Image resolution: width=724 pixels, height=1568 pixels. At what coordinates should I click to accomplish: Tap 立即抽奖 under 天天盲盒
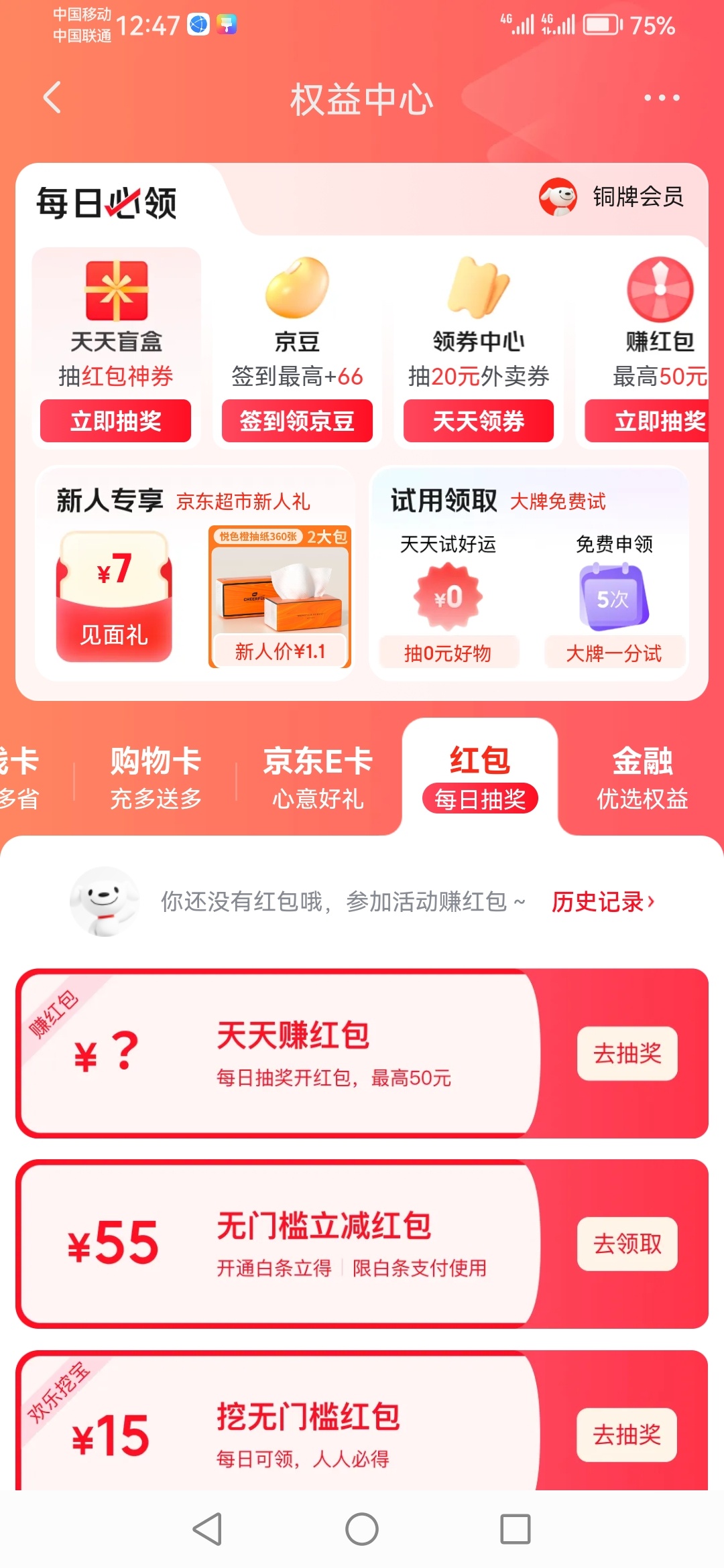115,421
